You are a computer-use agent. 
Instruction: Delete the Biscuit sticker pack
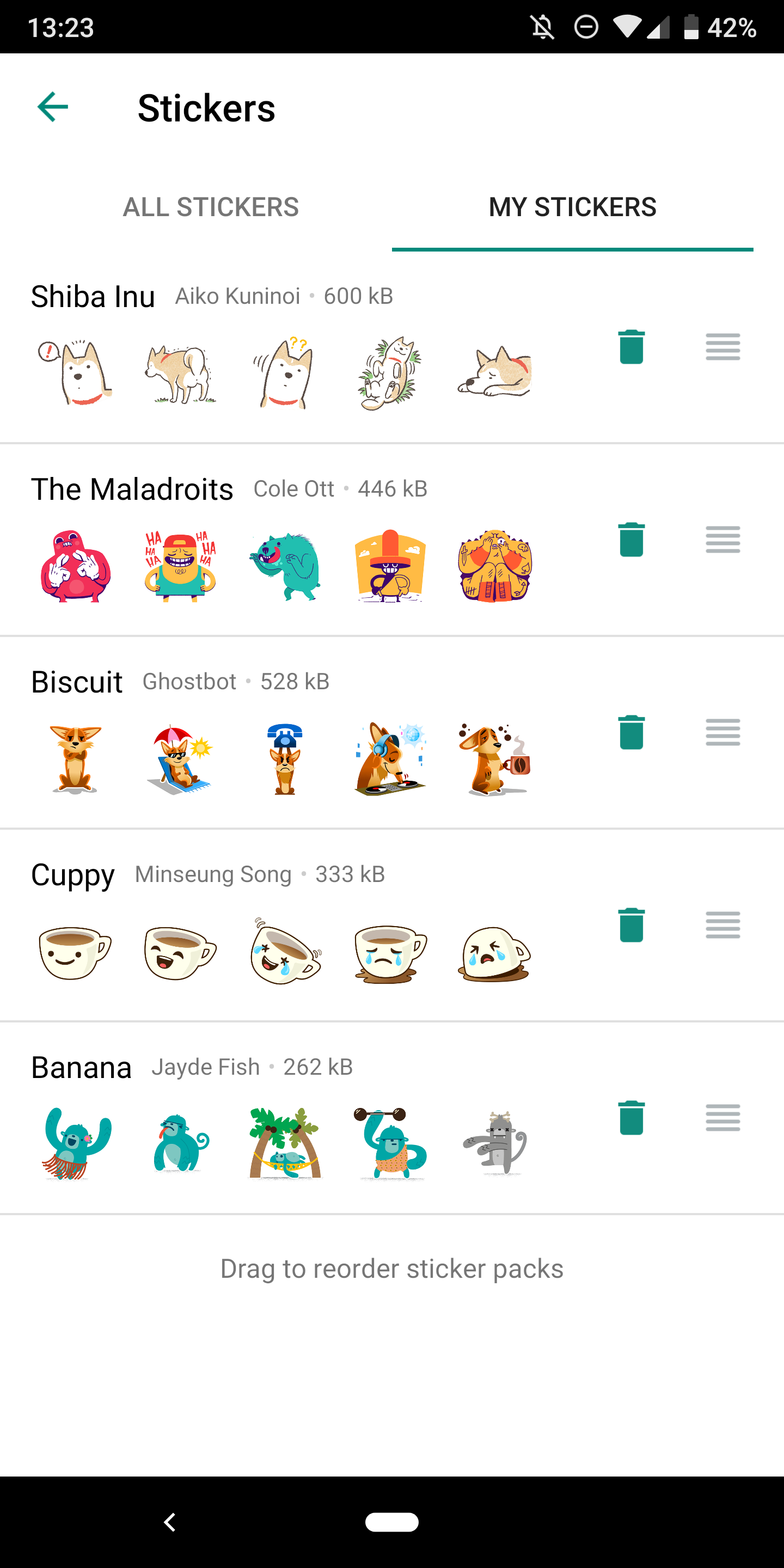click(x=630, y=732)
